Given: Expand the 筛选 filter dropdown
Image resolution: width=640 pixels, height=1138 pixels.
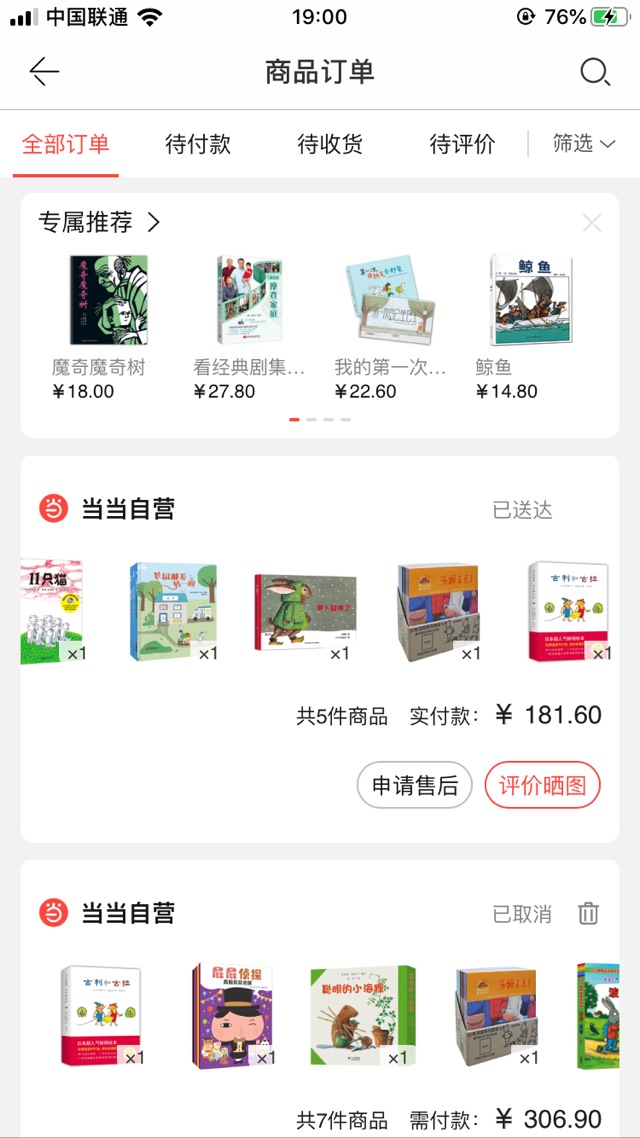Looking at the screenshot, I should tap(584, 144).
